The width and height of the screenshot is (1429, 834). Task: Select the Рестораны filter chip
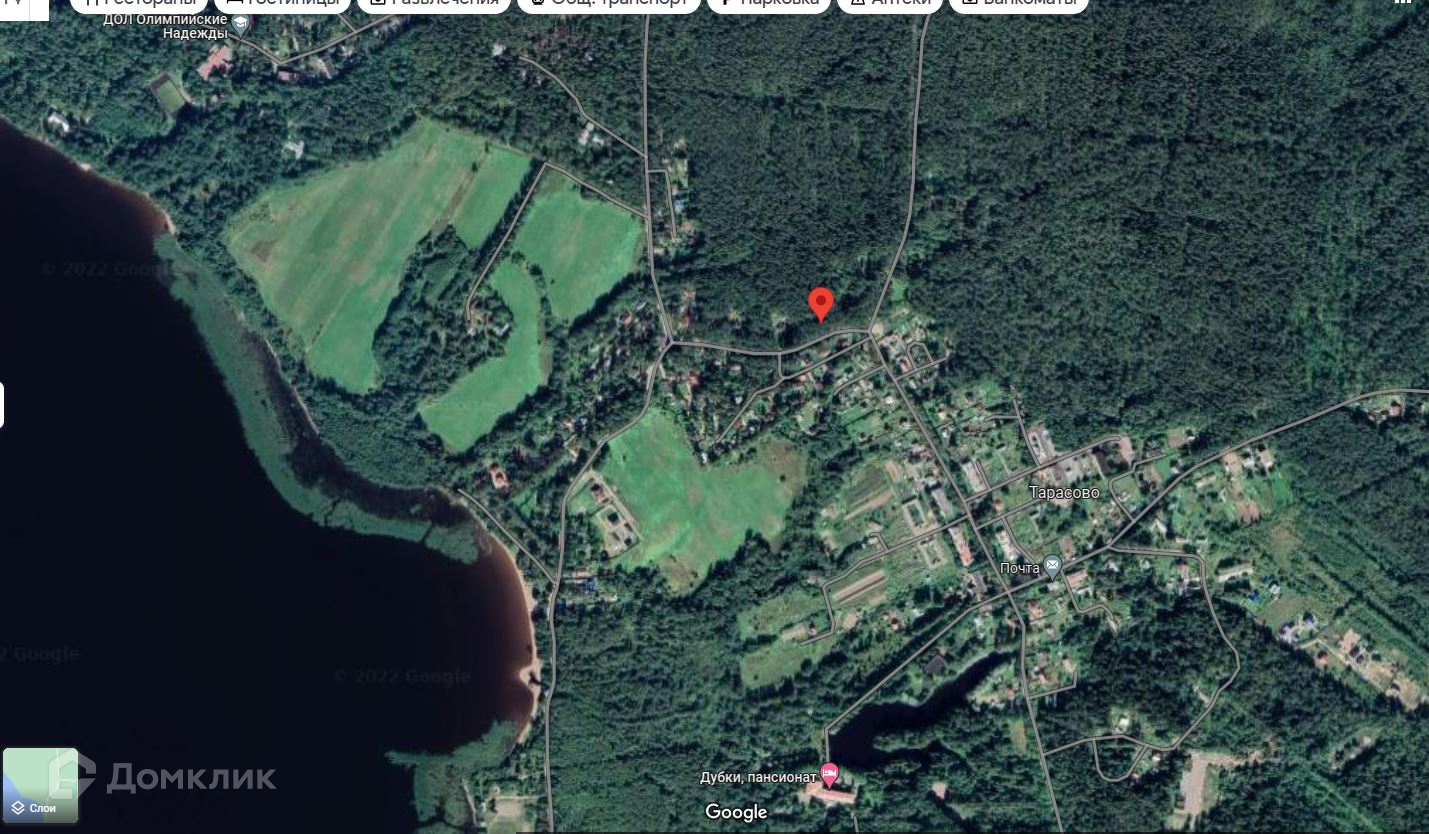pos(138,3)
